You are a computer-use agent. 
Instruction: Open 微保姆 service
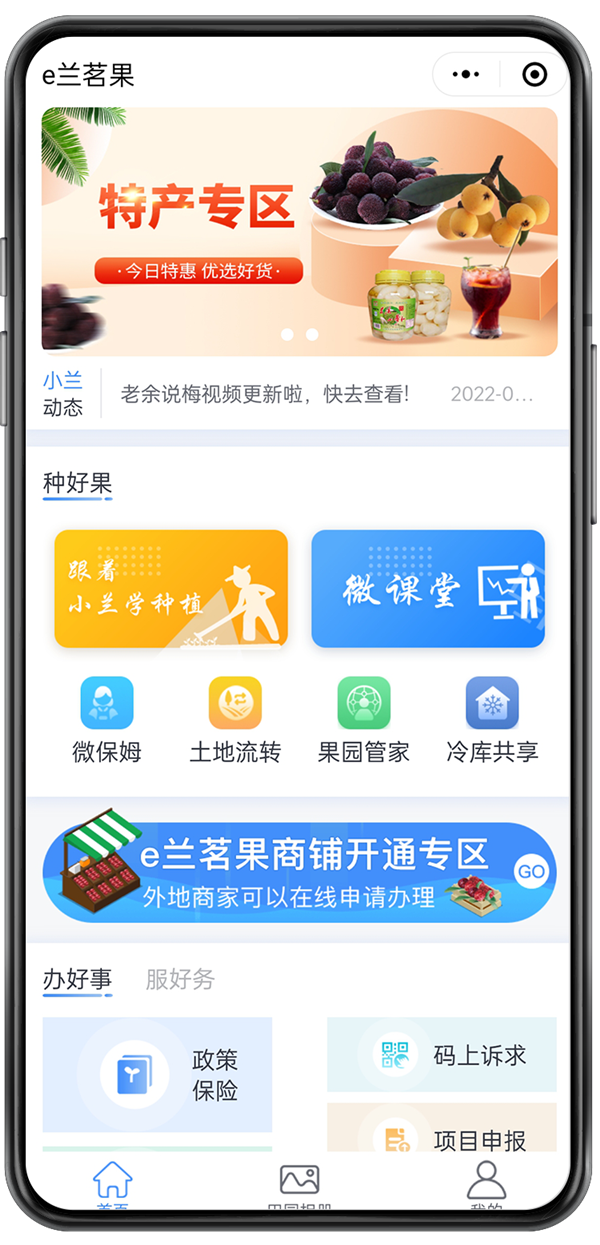coord(107,720)
